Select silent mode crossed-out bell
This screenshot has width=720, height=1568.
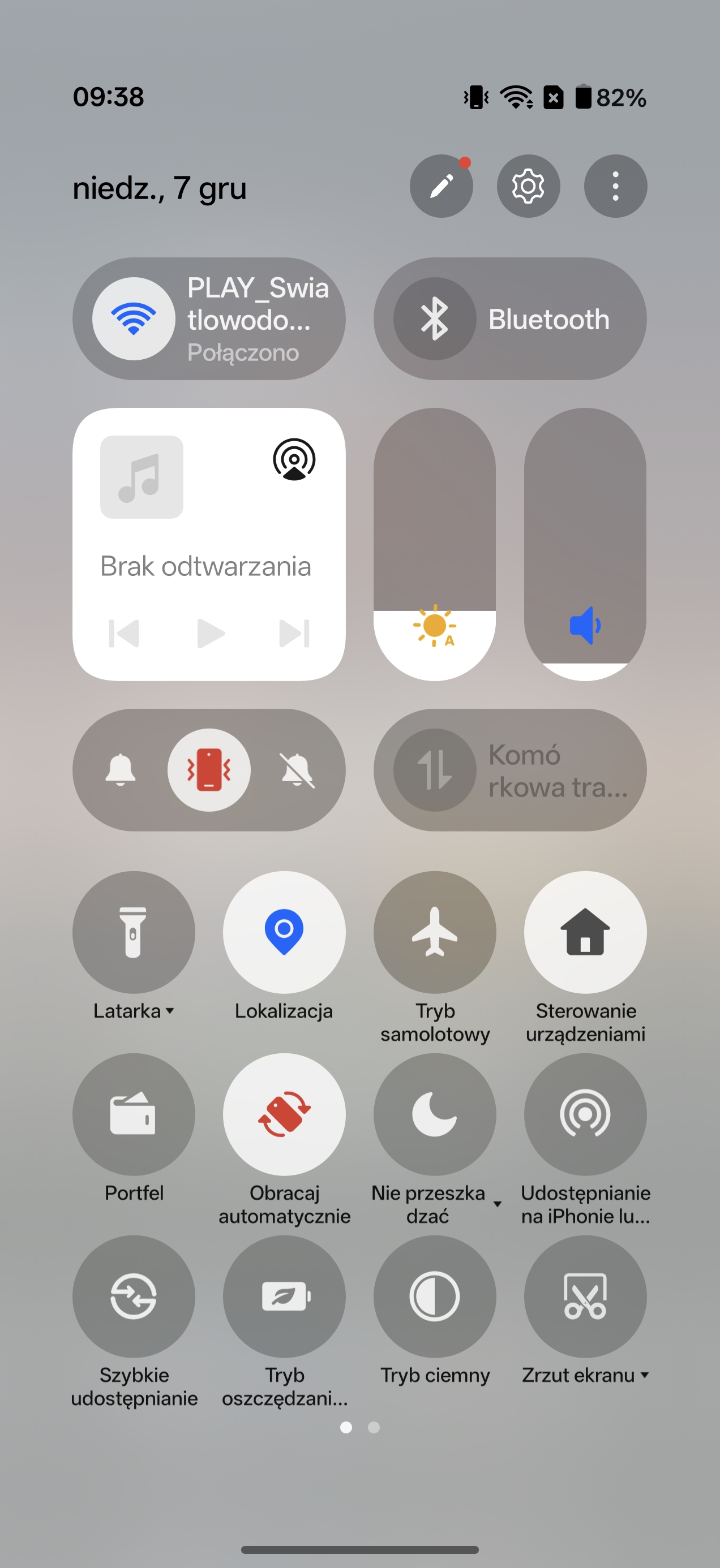(297, 770)
